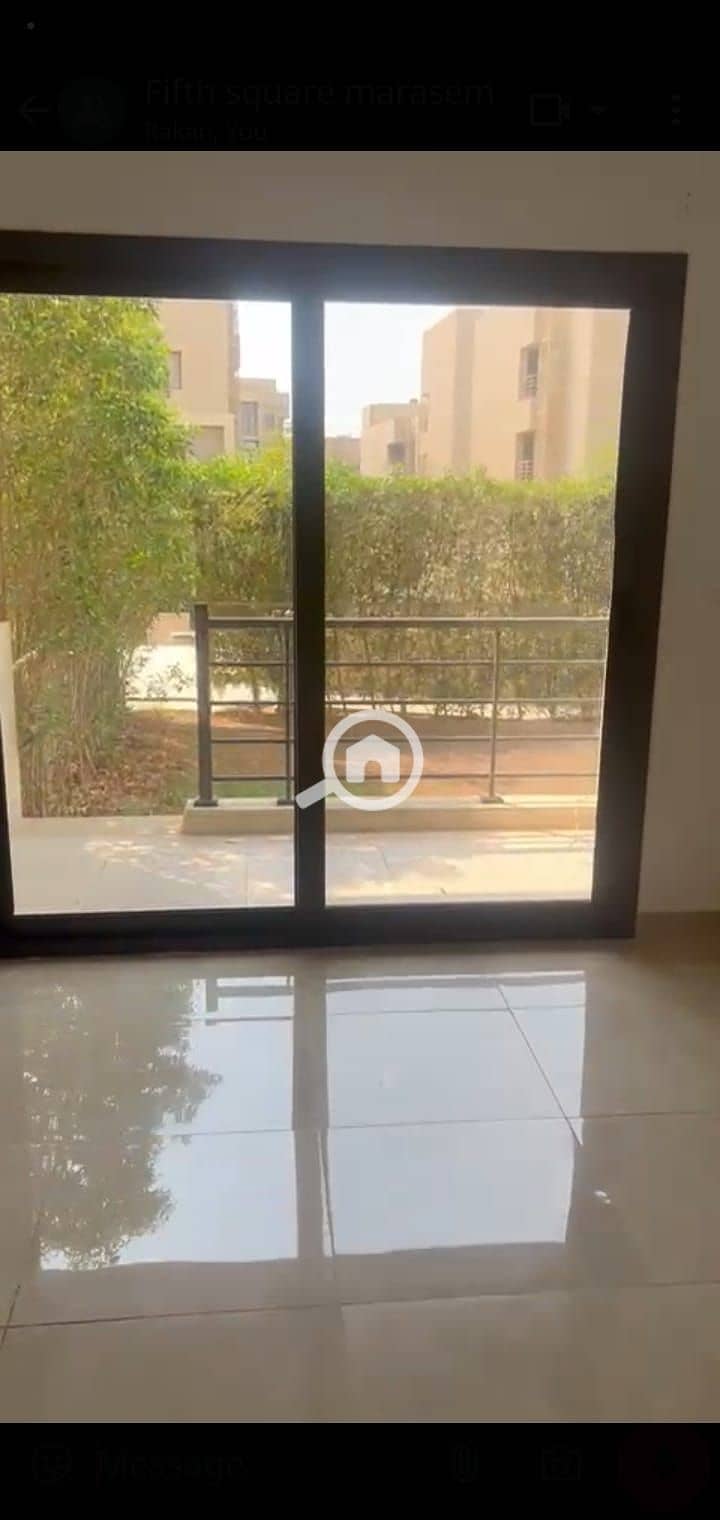720x1520 pixels.
Task: Tap the Message input field
Action: point(250,1465)
